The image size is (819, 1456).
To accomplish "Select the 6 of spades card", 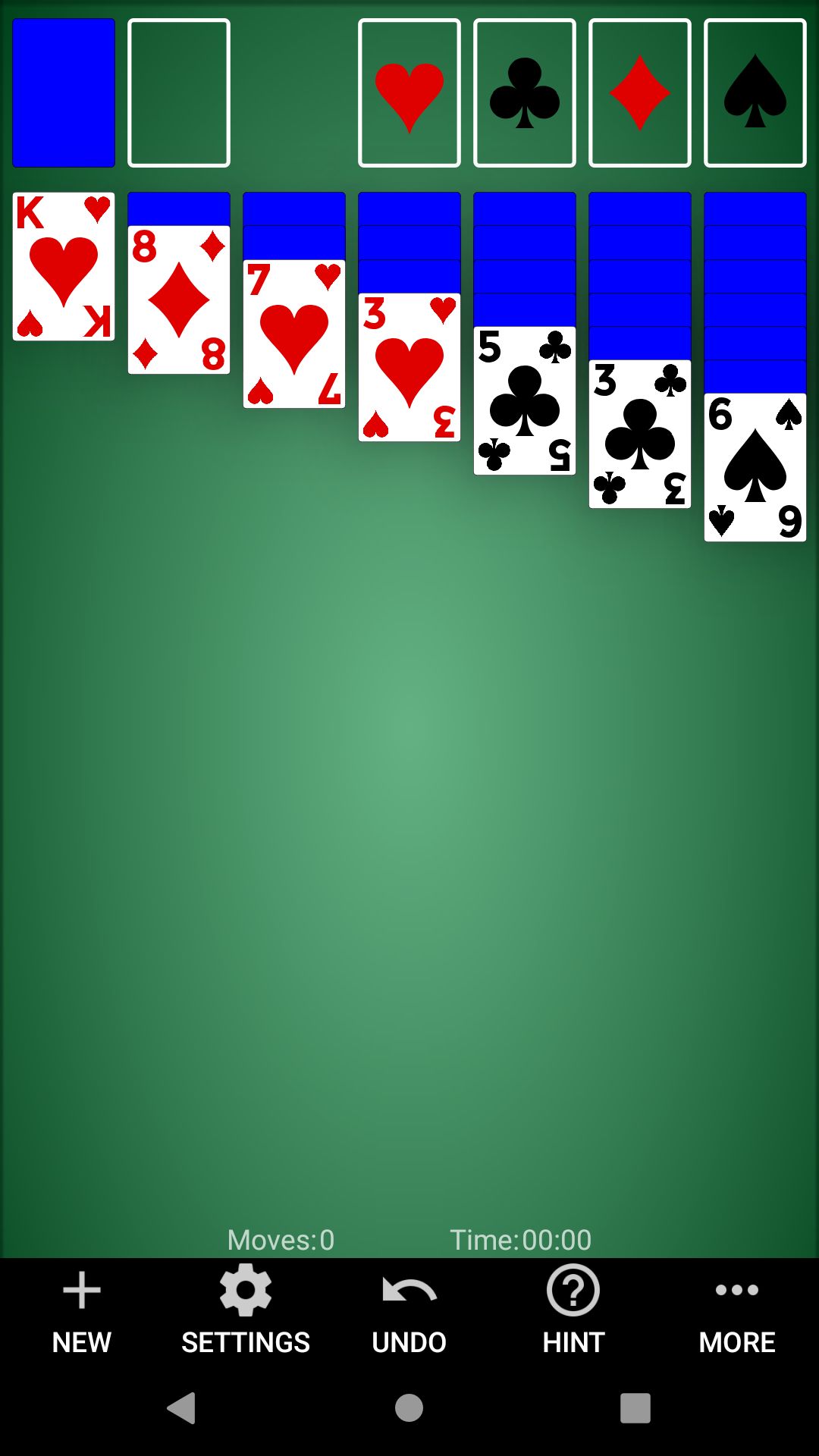I will pos(755,467).
